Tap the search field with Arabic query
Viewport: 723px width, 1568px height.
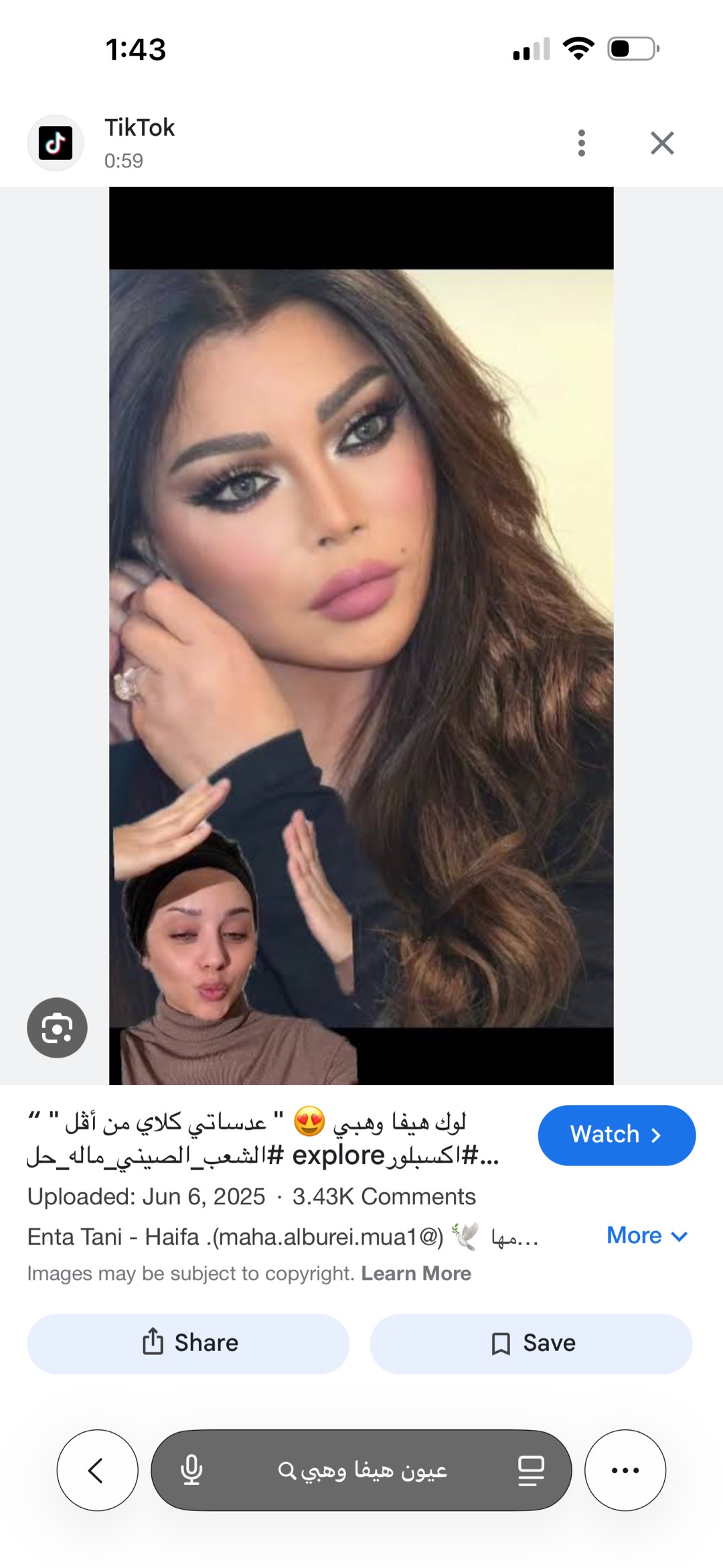(361, 1471)
